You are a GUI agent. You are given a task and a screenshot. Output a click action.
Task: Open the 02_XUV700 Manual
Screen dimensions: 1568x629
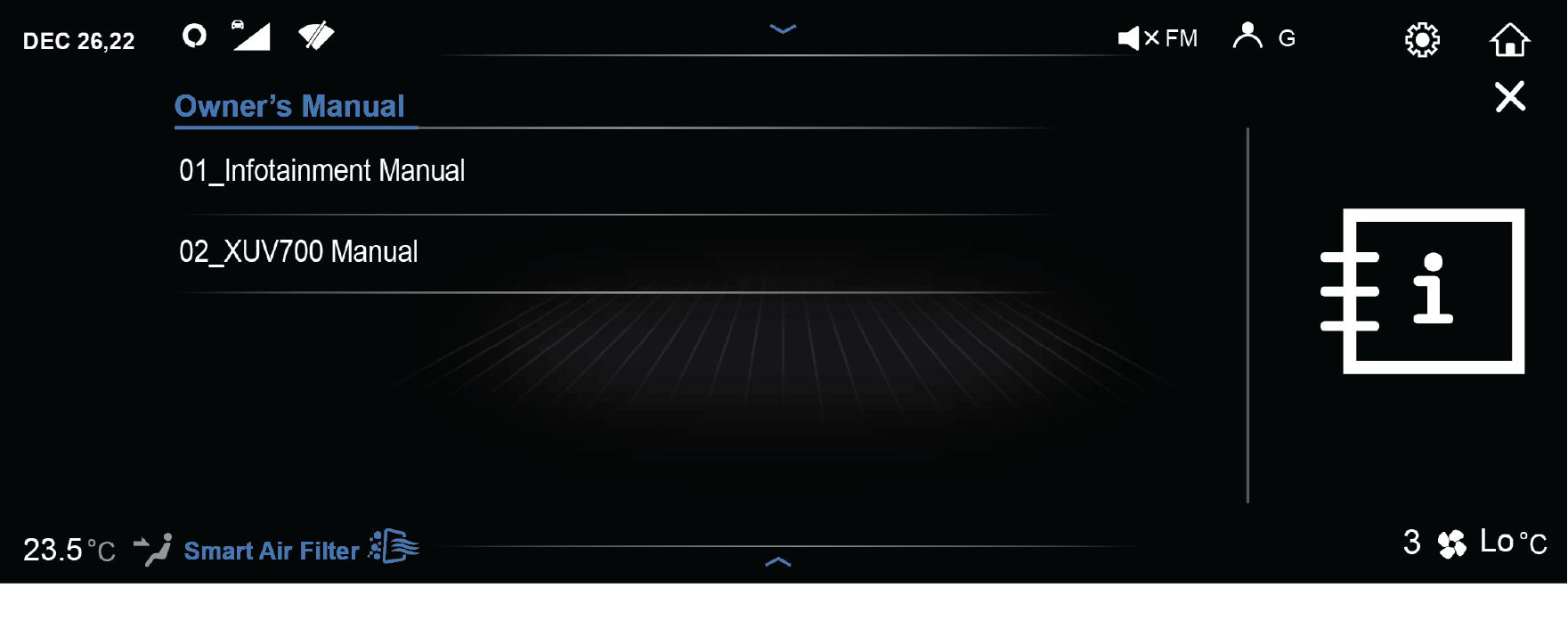(298, 252)
